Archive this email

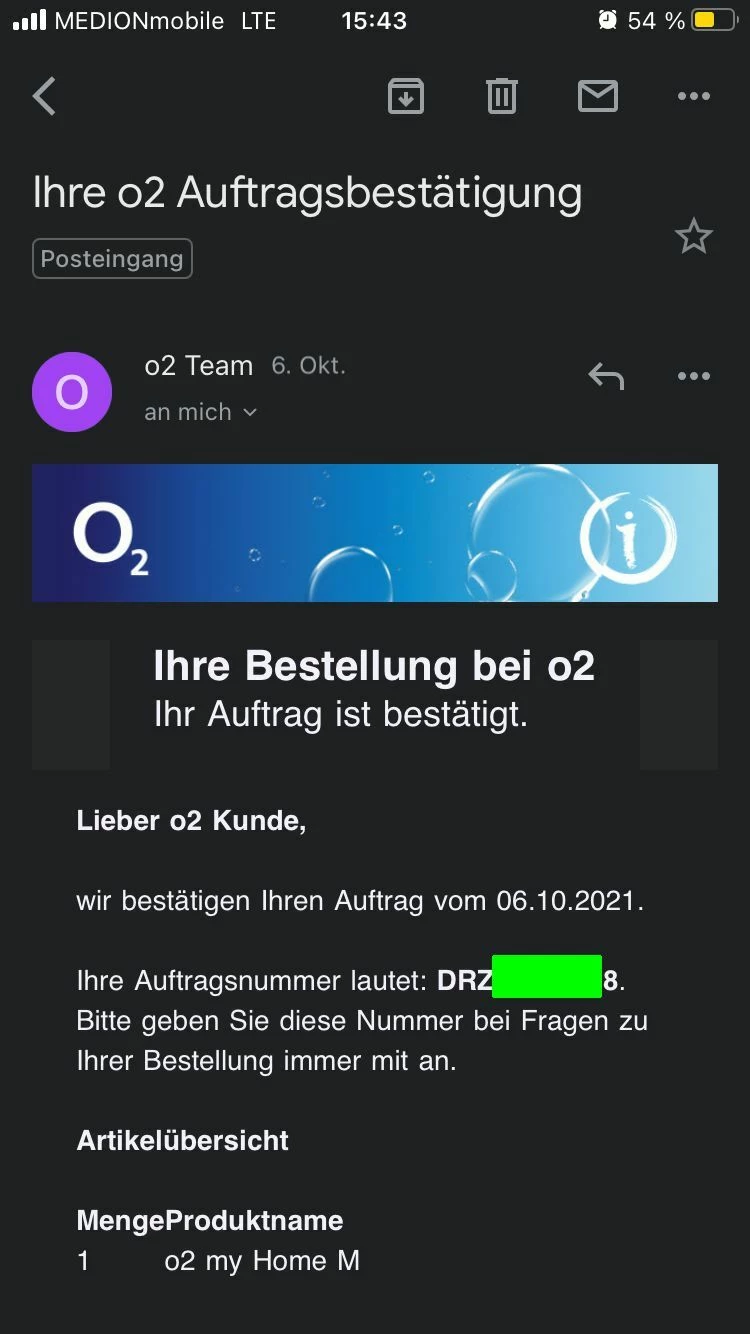405,97
